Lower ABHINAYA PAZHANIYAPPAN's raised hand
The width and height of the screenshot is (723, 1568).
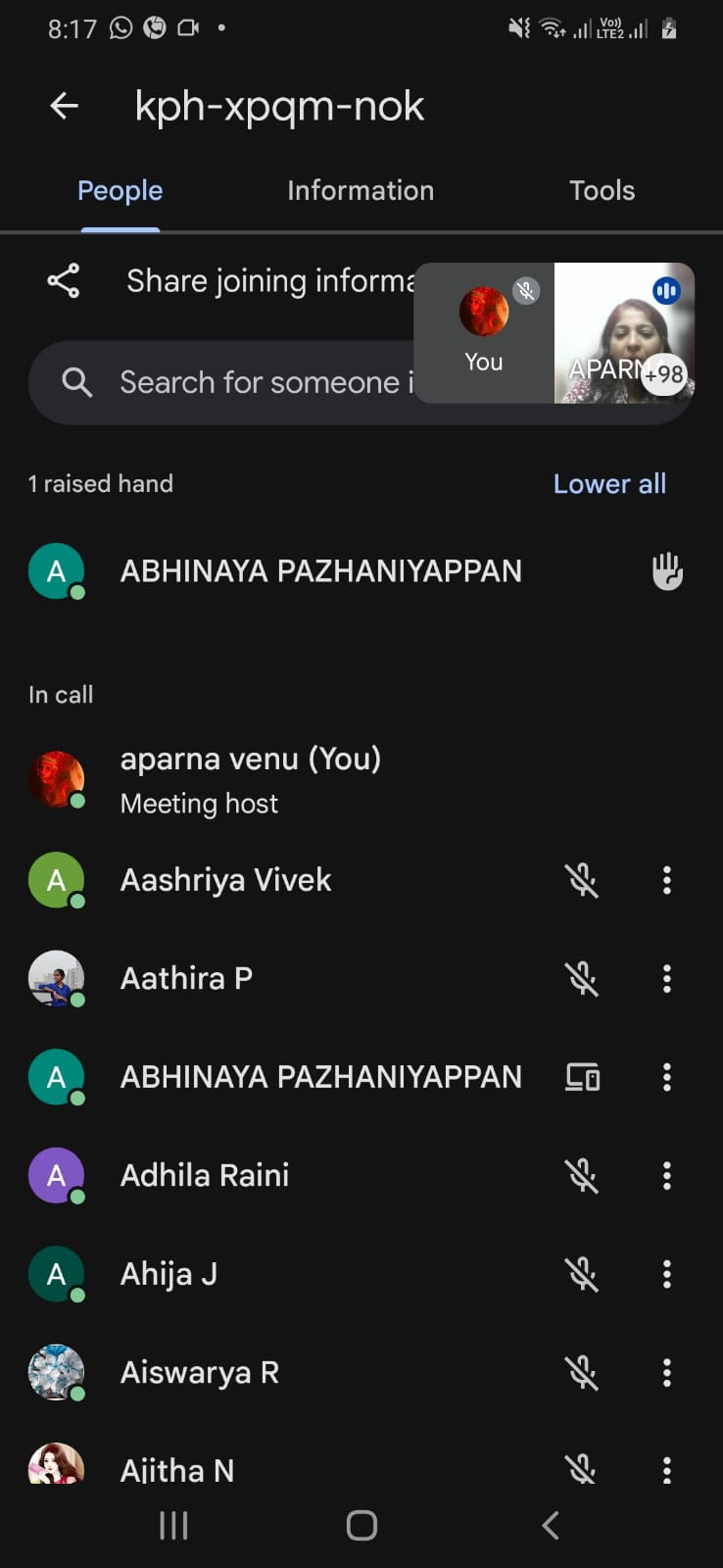(667, 571)
